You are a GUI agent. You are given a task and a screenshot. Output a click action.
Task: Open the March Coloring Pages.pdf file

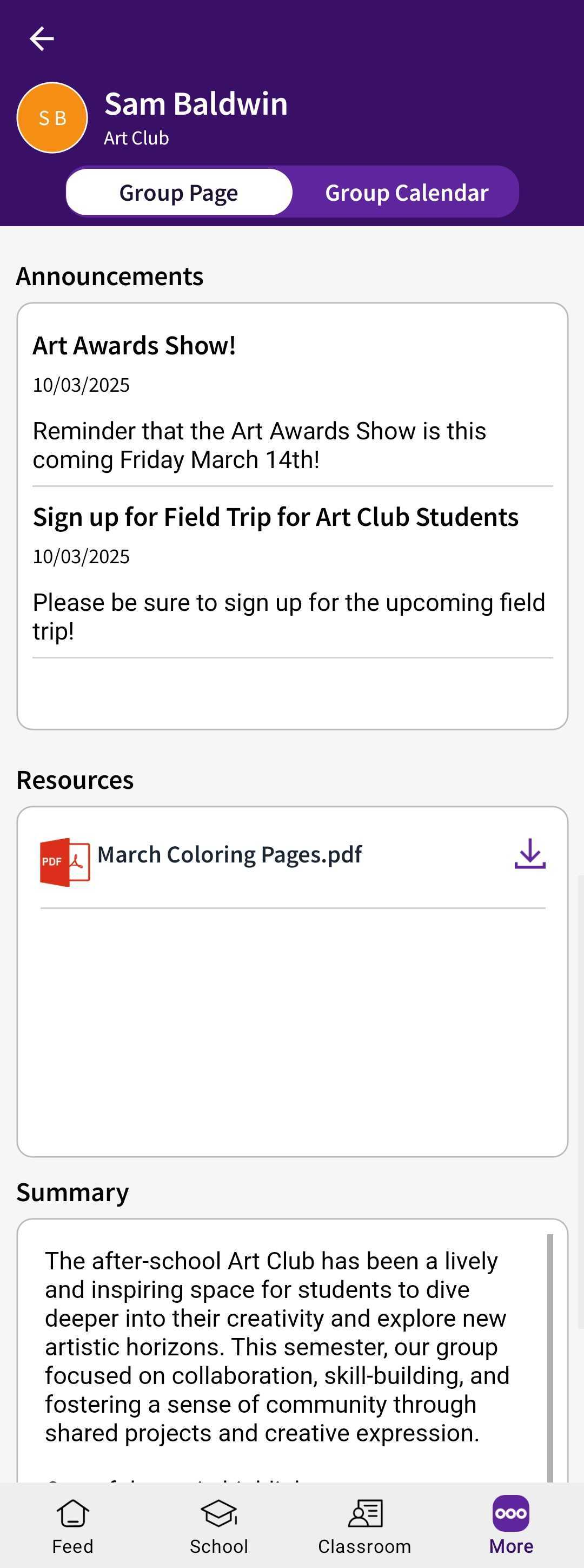229,855
